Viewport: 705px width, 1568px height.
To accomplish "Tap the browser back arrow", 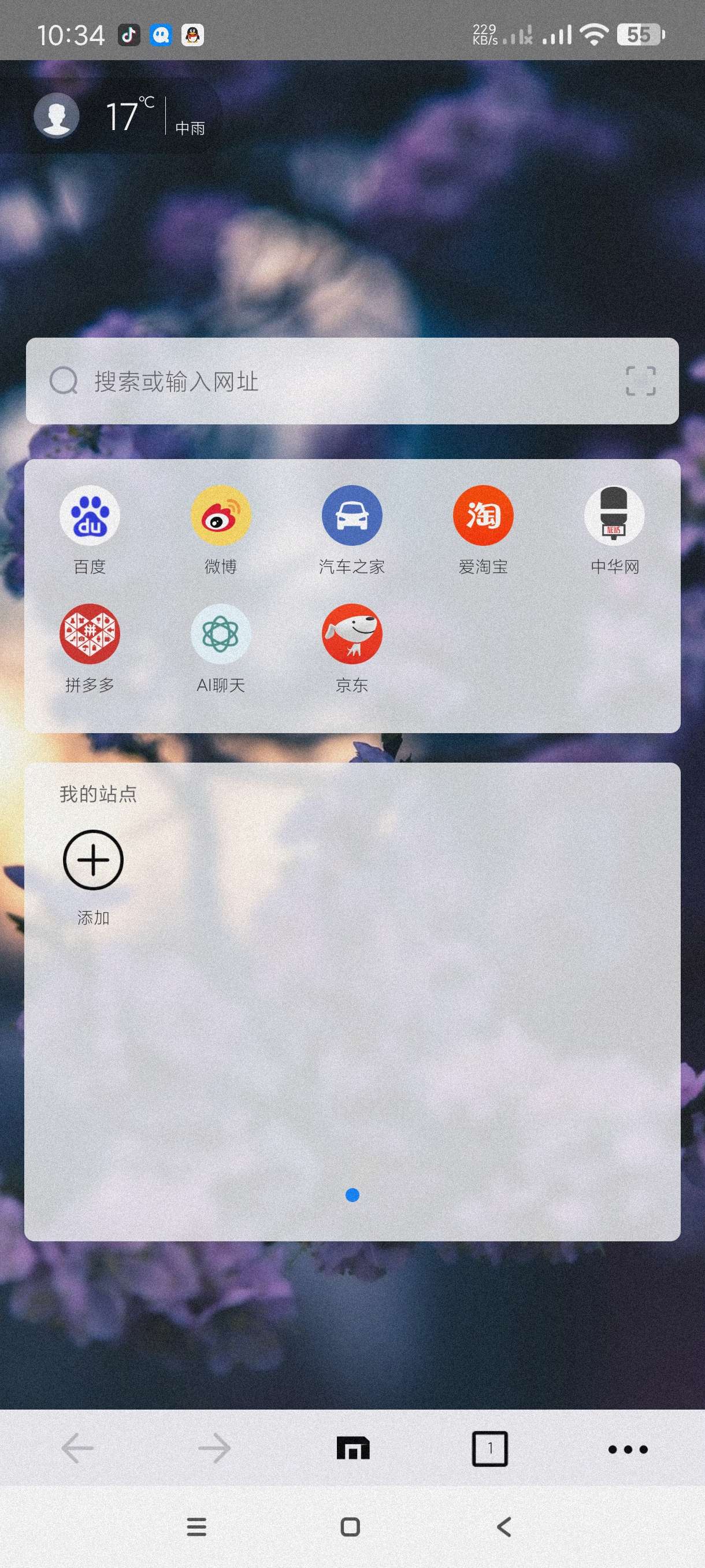I will tap(78, 1448).
